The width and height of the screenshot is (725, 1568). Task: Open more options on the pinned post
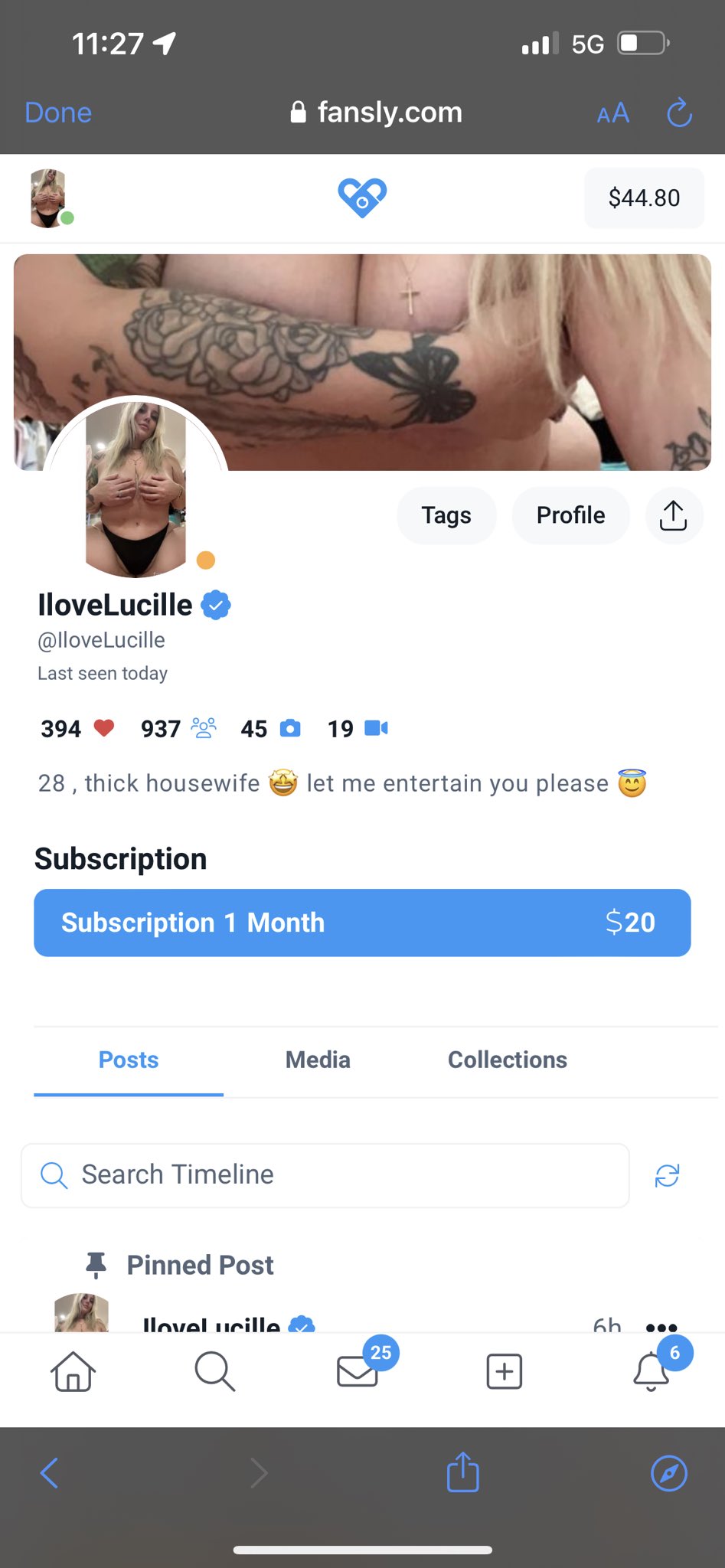point(661,1326)
